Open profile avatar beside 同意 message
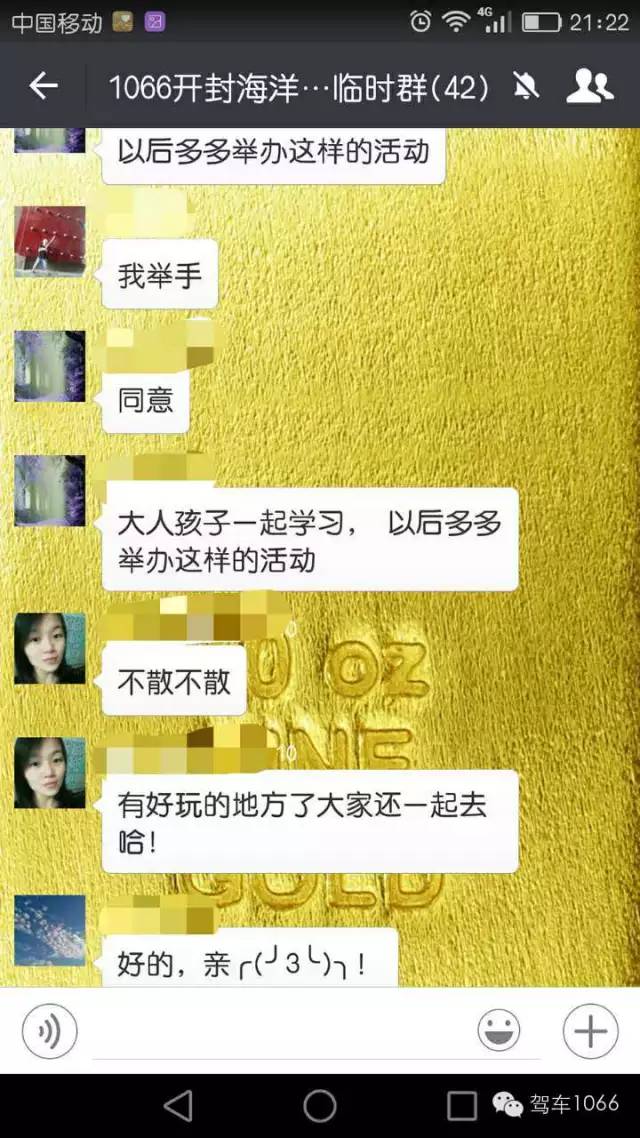Image resolution: width=640 pixels, height=1138 pixels. point(49,366)
